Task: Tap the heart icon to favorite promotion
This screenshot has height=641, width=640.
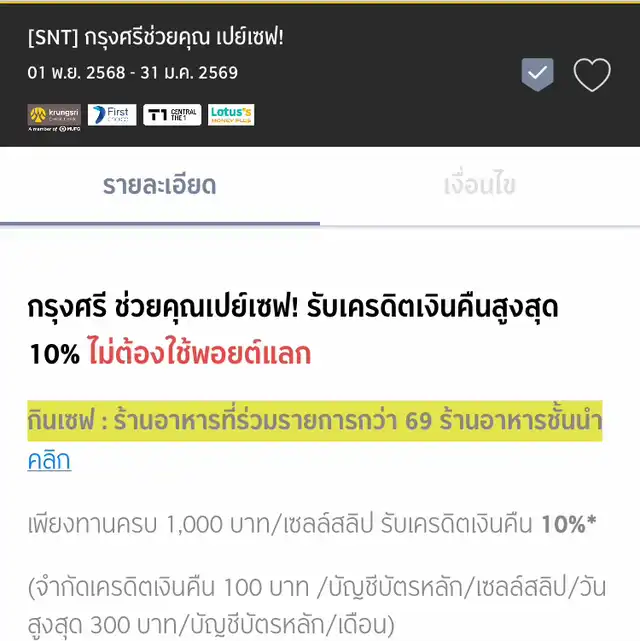Action: [592, 75]
